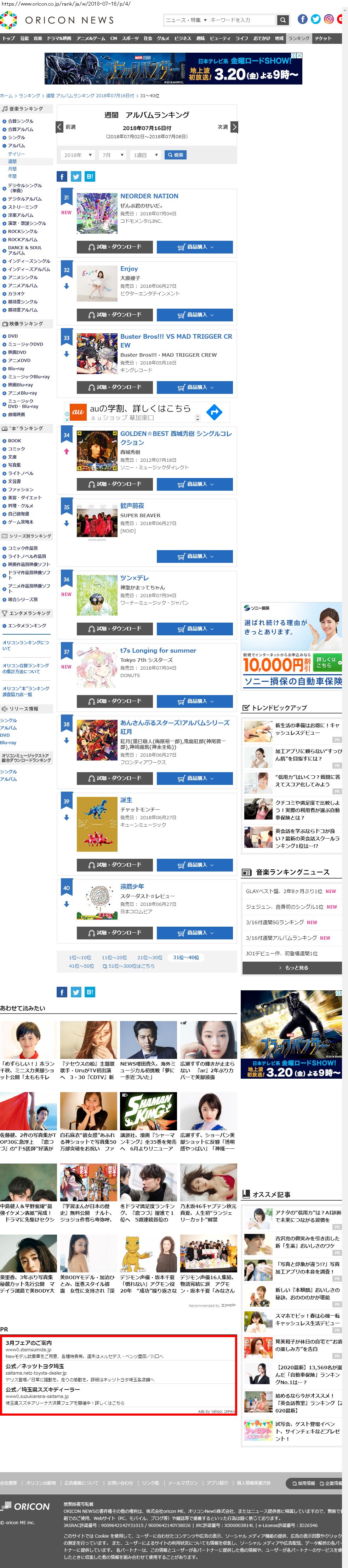
Task: Open the Facebook icon in header
Action: click(x=302, y=19)
